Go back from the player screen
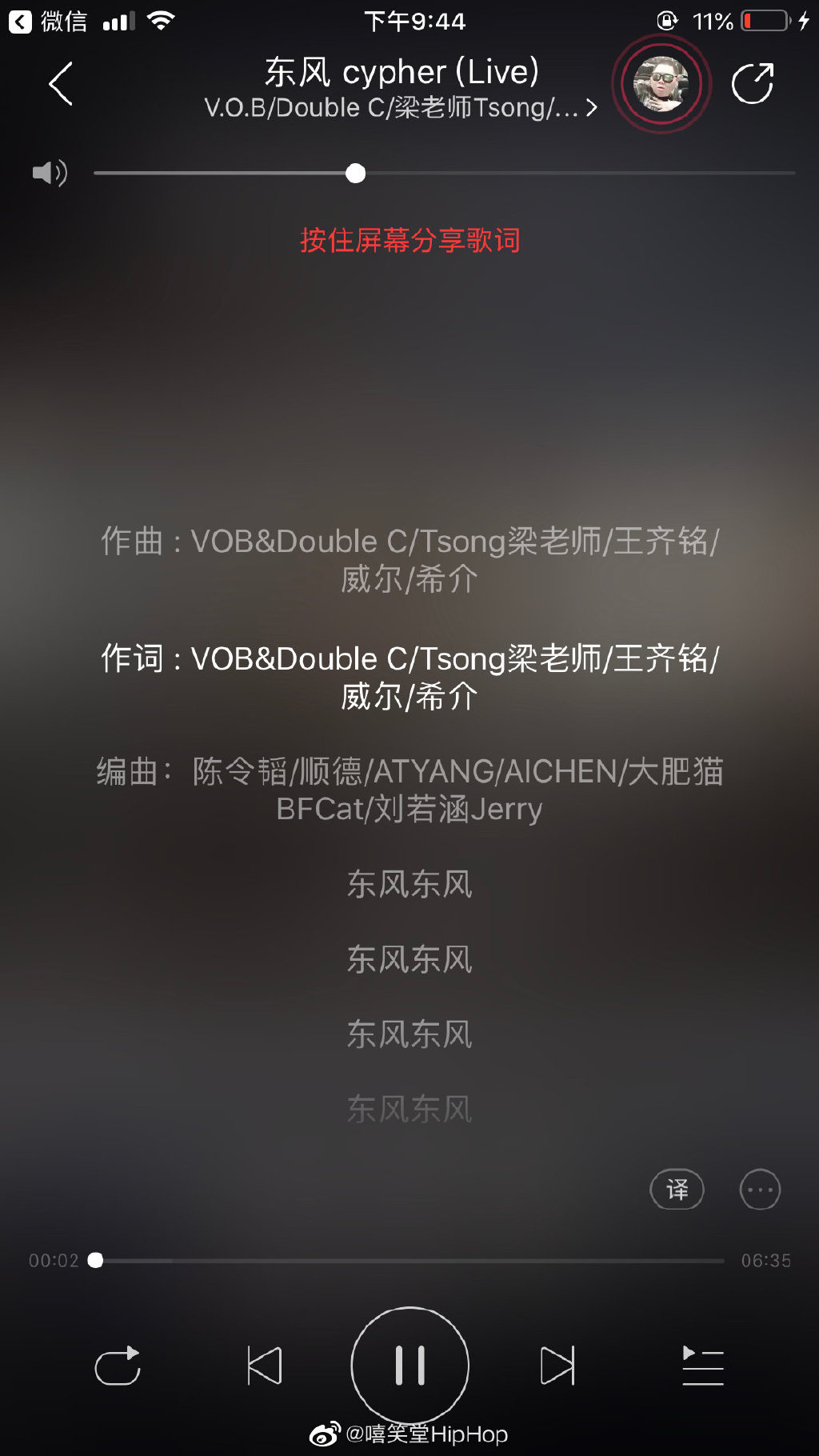819x1456 pixels. click(x=61, y=83)
